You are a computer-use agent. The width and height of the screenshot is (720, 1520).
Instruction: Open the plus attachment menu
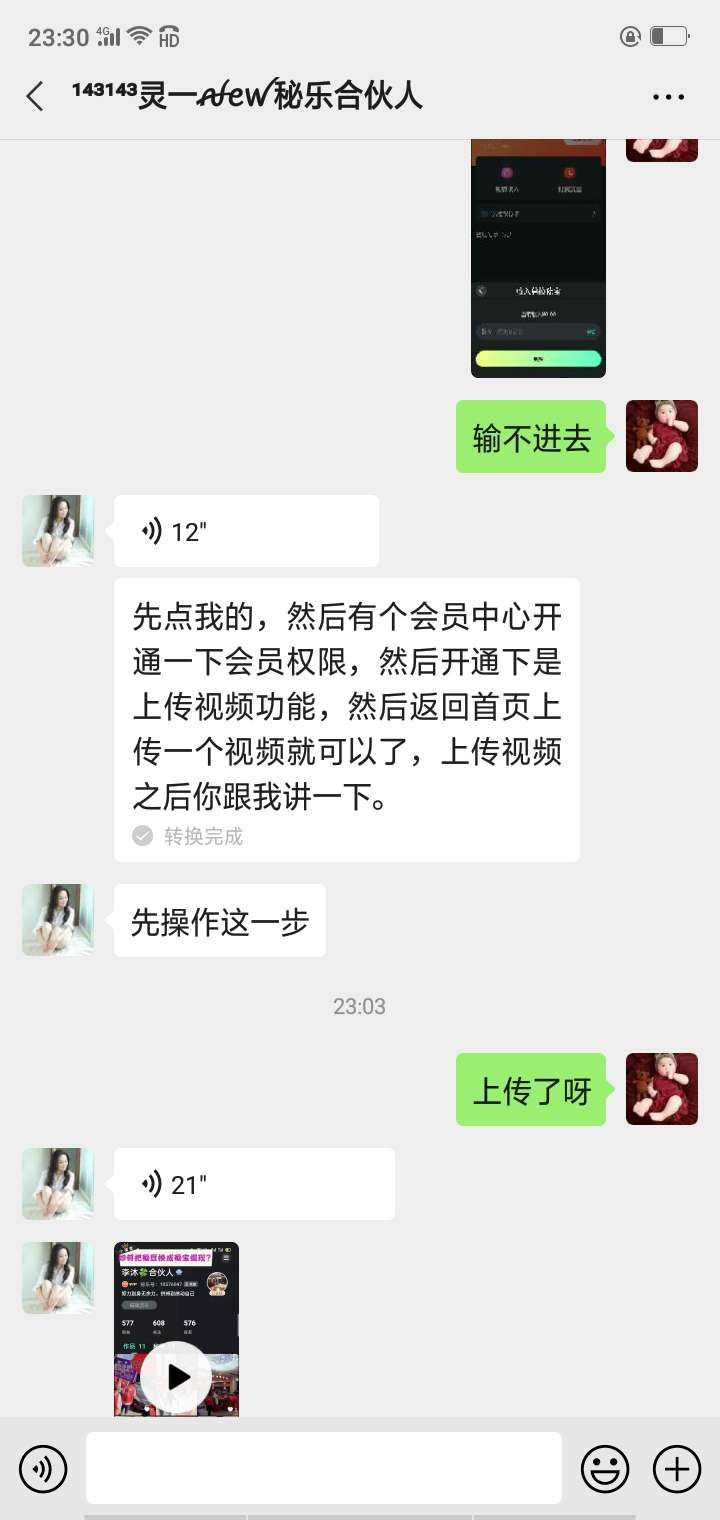pos(677,1469)
